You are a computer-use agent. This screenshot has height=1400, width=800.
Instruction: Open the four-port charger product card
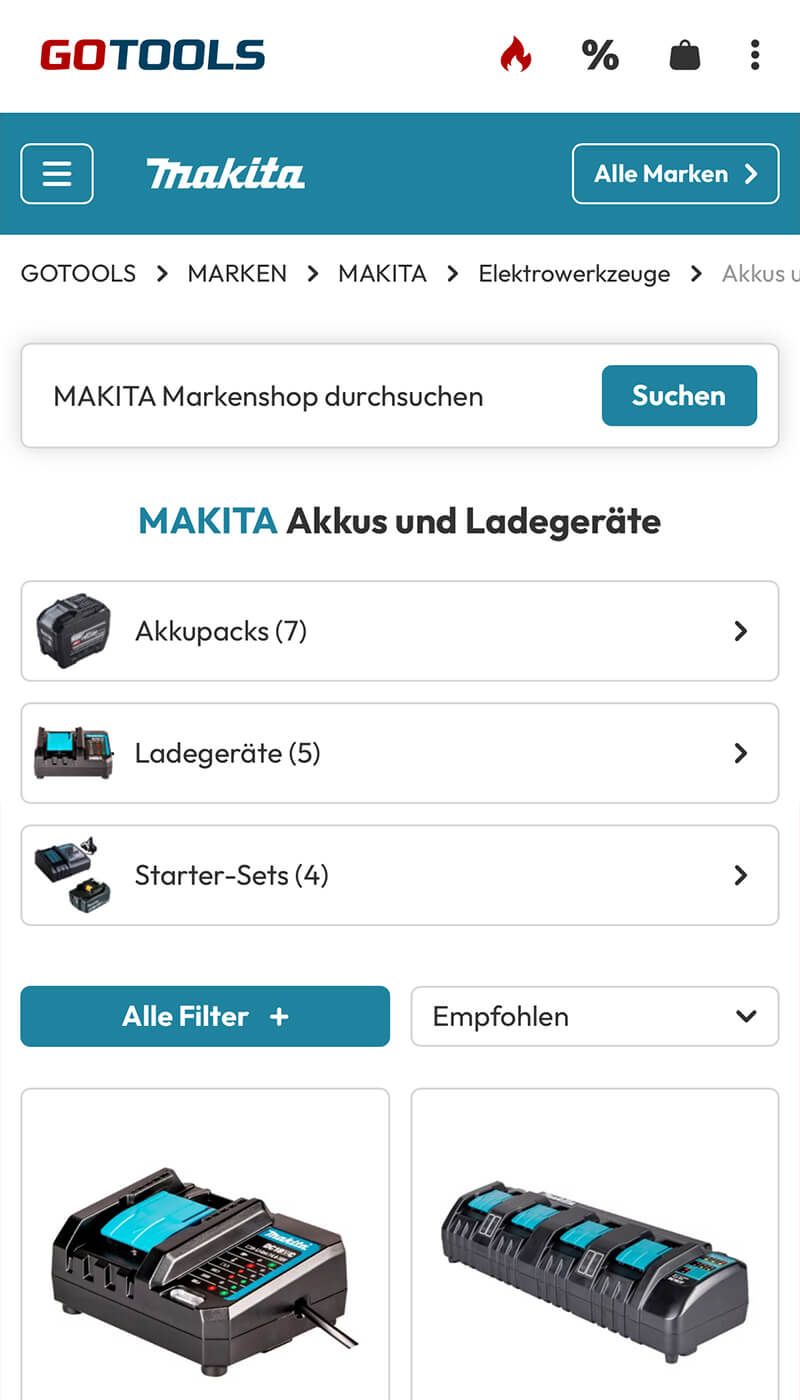coord(595,1245)
